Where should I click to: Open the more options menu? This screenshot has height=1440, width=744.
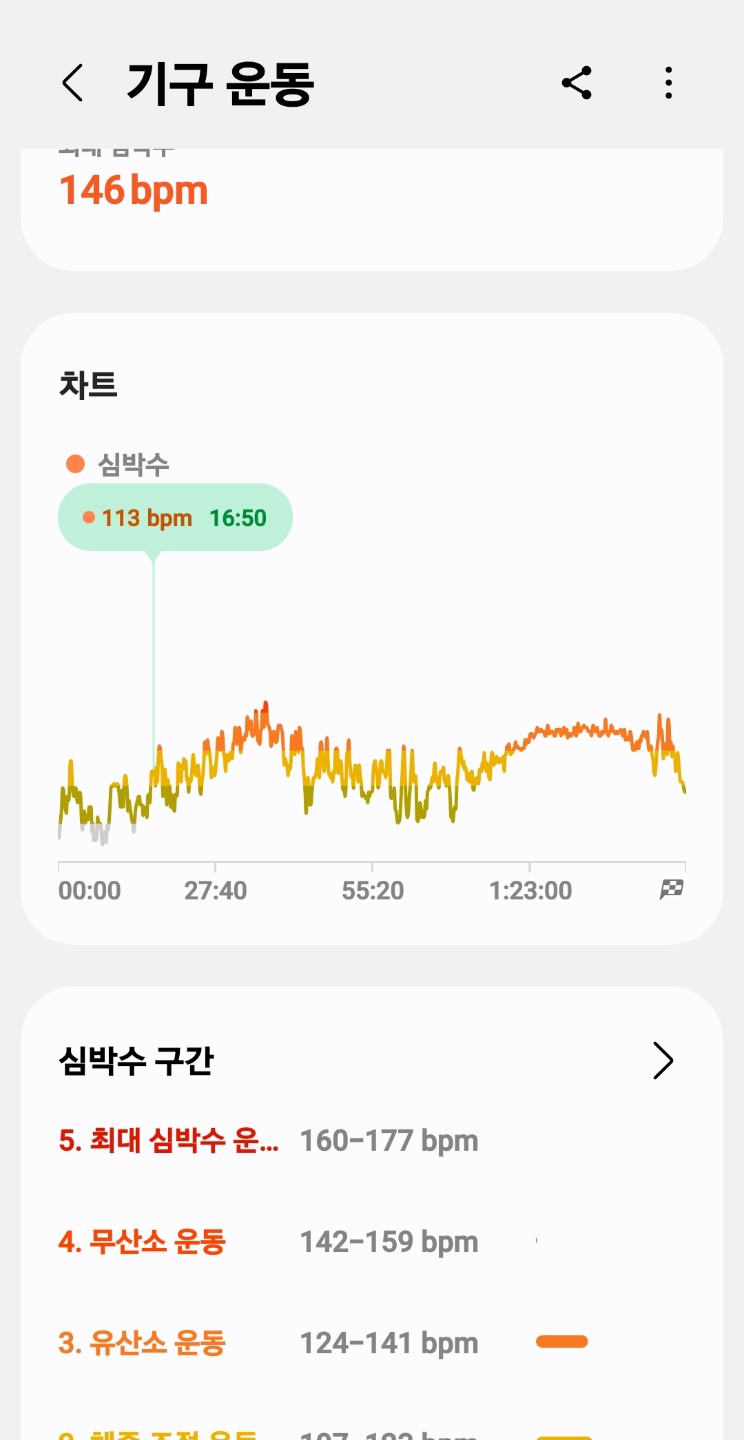pos(669,83)
